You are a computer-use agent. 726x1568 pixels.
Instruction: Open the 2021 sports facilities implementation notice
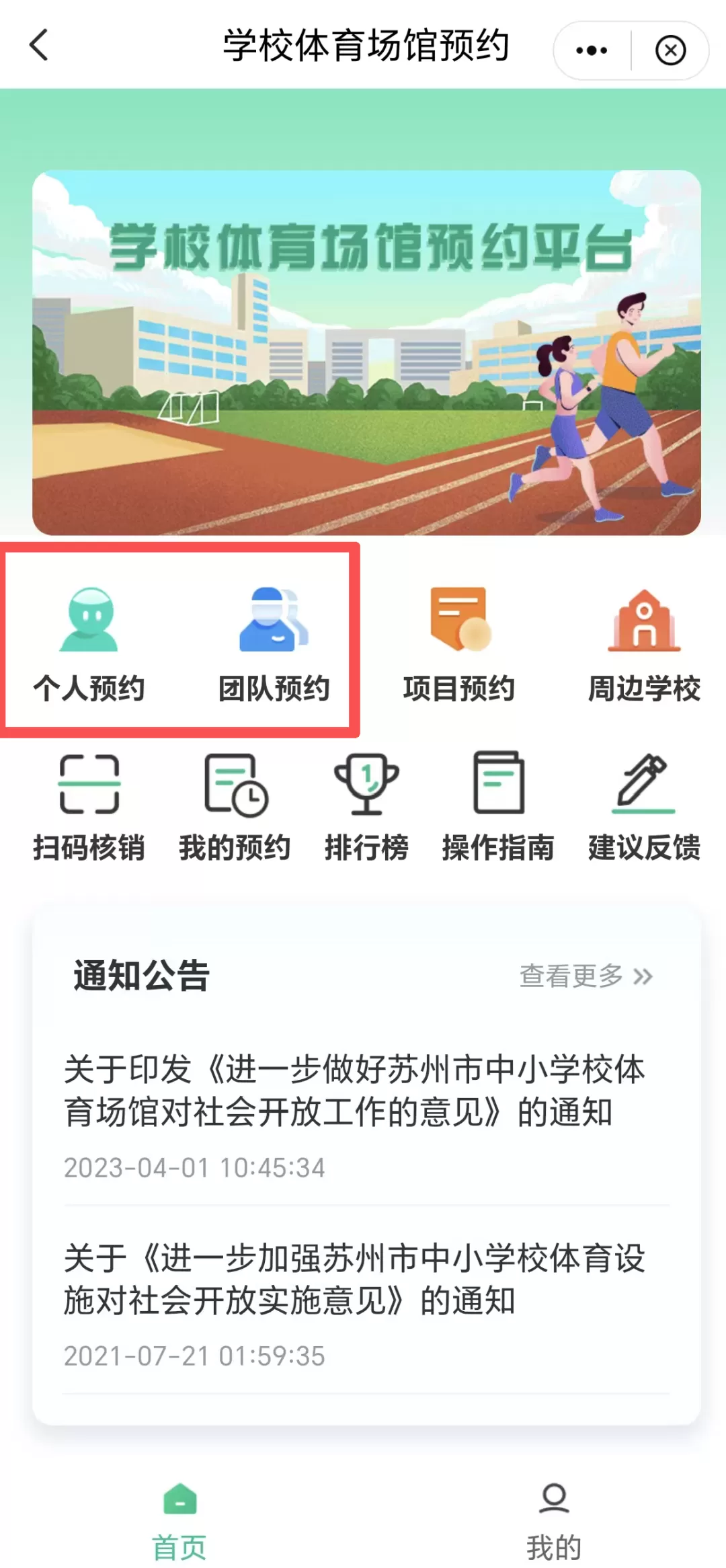click(356, 1278)
